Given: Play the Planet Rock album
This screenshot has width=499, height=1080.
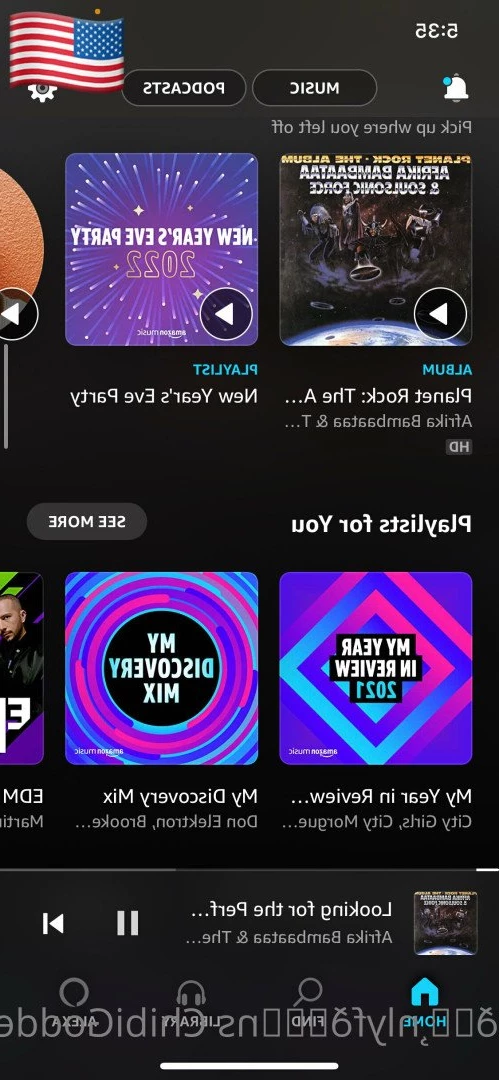Looking at the screenshot, I should [440, 313].
